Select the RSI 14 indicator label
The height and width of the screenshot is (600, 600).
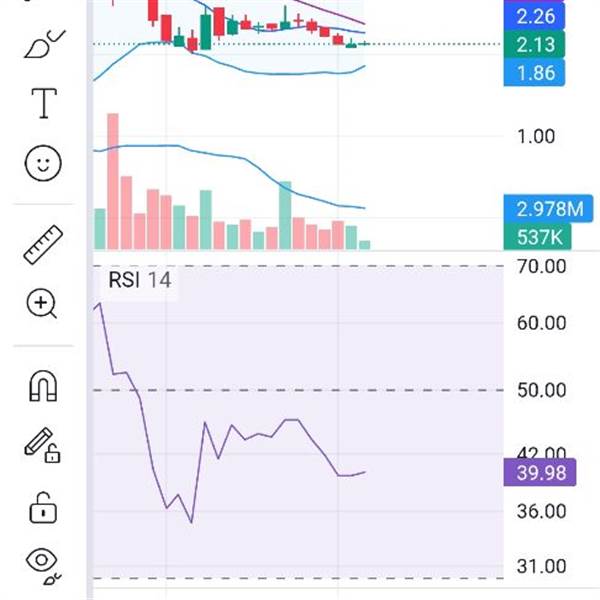pos(139,281)
